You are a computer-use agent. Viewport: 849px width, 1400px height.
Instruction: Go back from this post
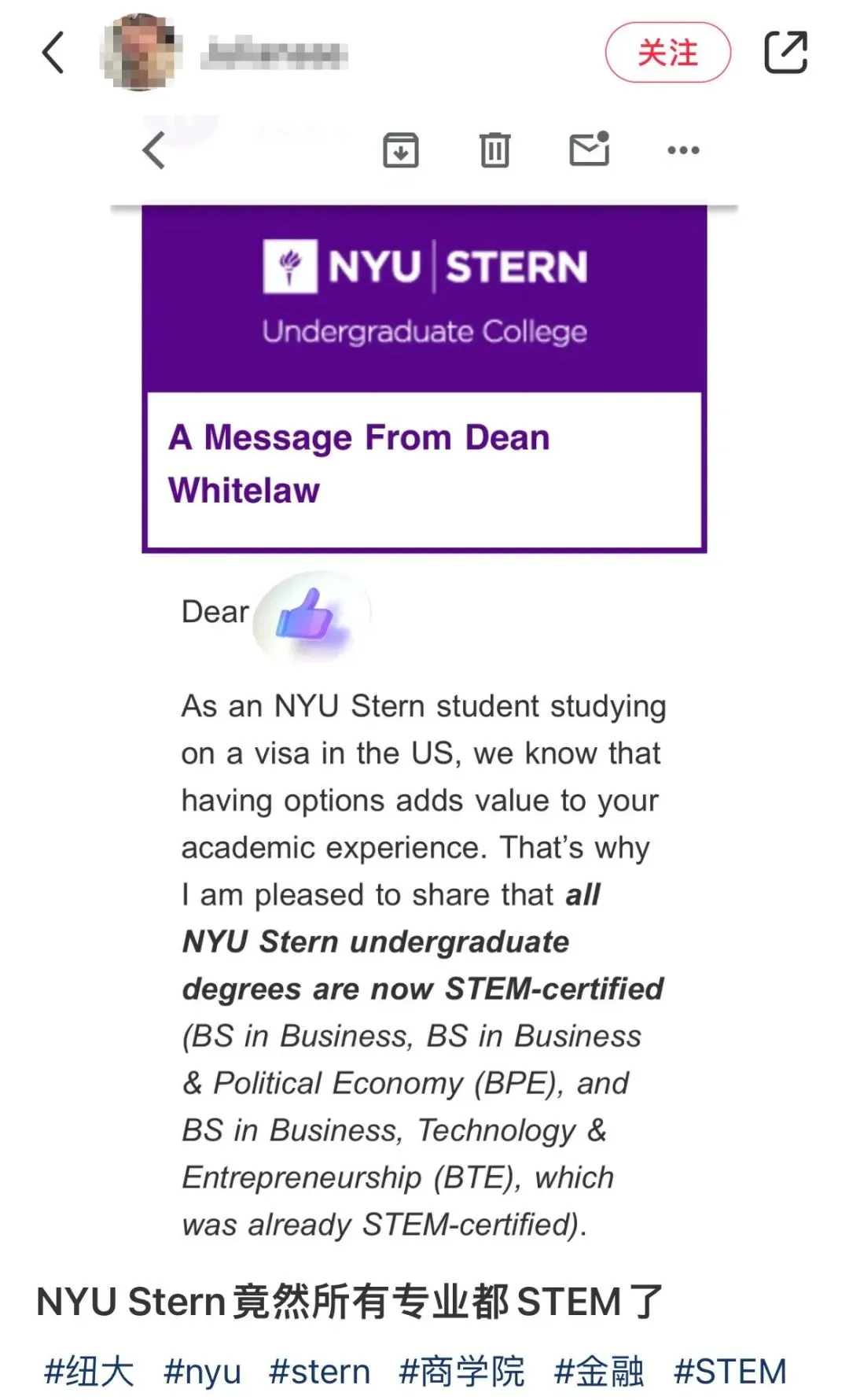point(53,53)
